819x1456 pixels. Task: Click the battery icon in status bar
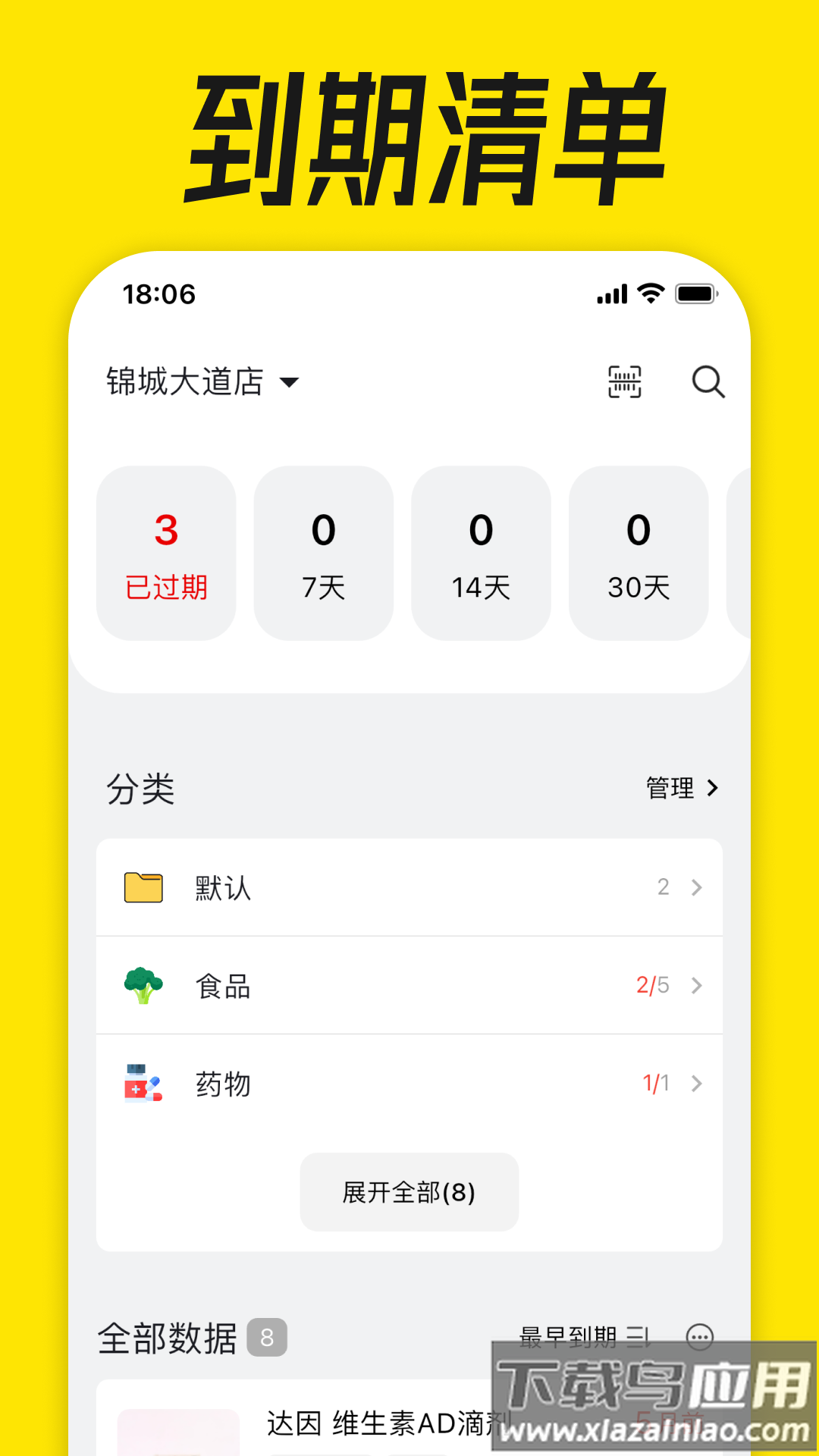pos(696,292)
